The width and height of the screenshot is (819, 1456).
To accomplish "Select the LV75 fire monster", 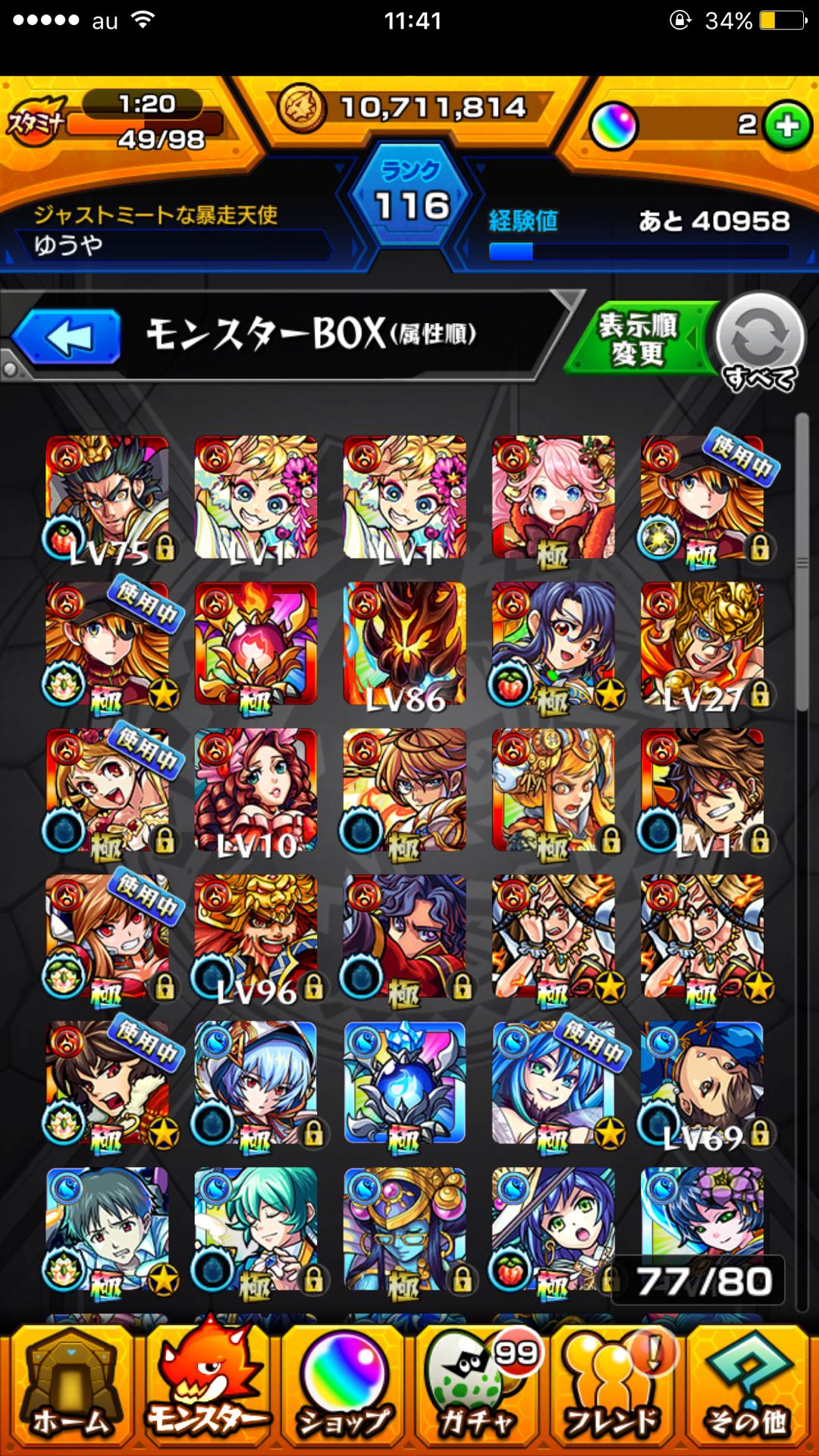I will [107, 497].
